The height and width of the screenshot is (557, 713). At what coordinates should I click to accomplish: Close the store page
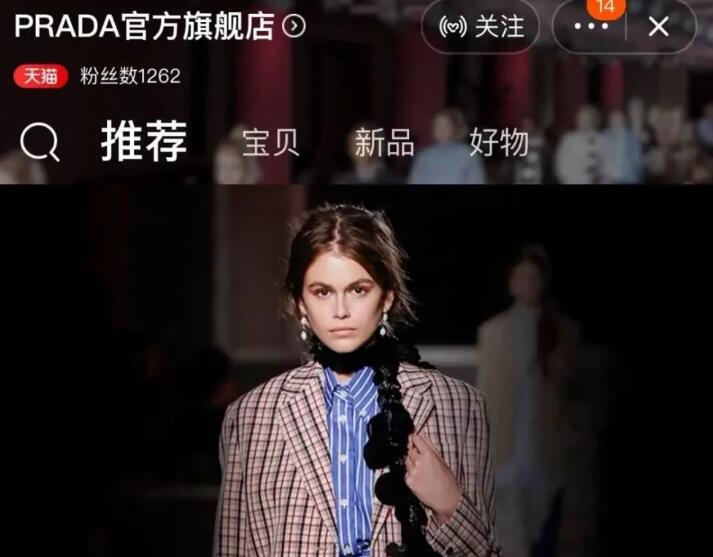(659, 27)
